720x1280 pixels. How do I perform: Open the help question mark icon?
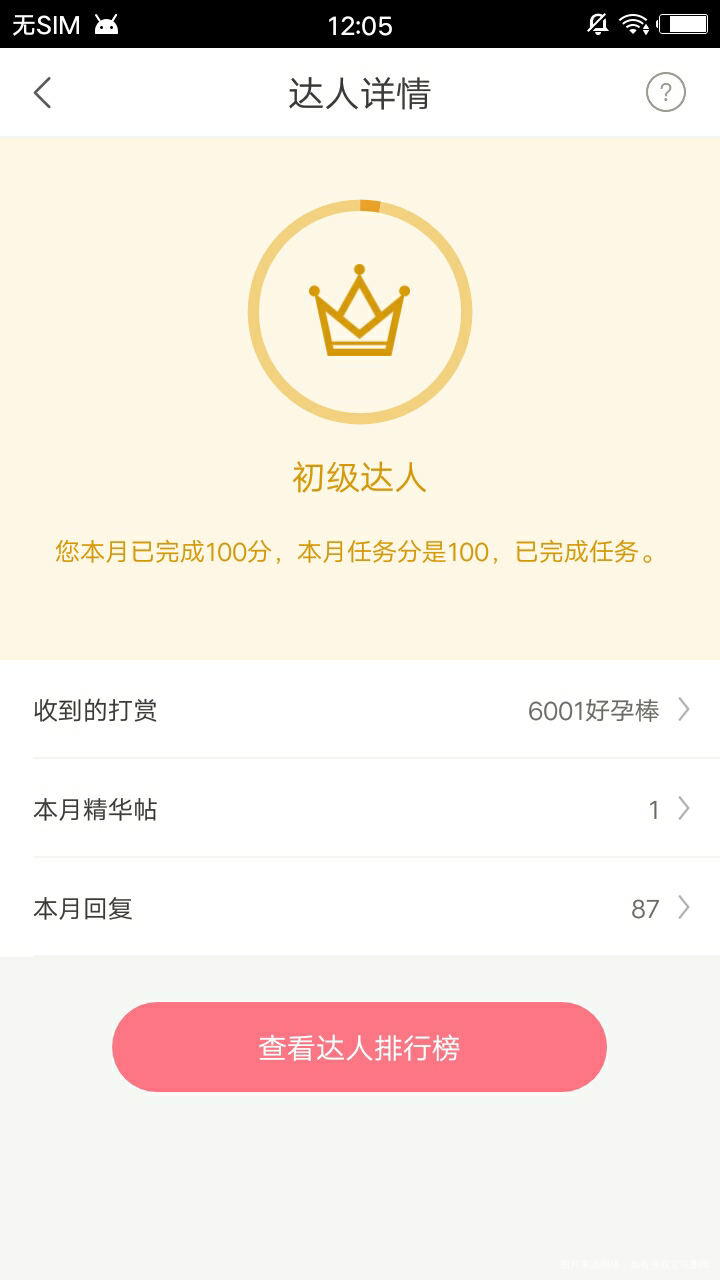pos(667,92)
